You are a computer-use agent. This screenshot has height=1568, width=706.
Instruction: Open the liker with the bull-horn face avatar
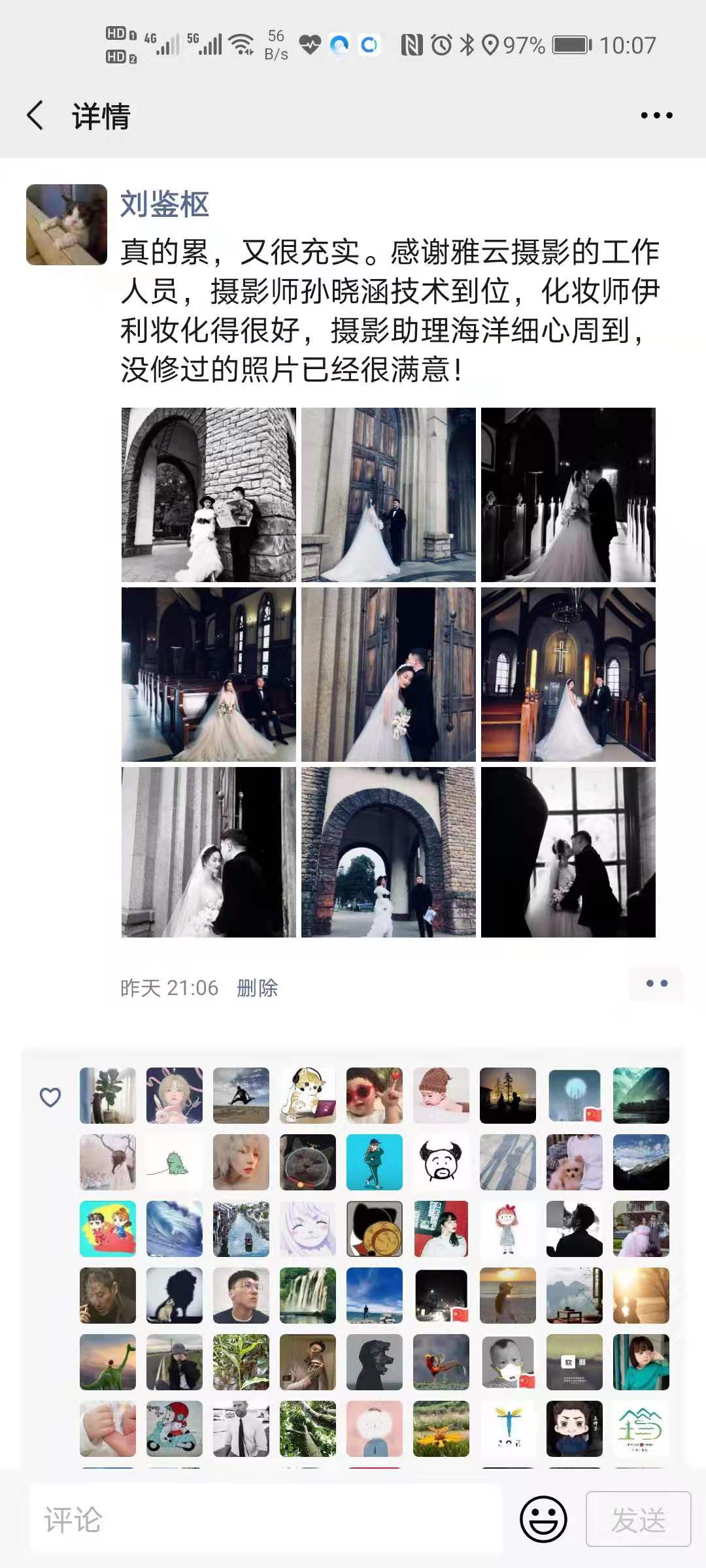point(441,1162)
